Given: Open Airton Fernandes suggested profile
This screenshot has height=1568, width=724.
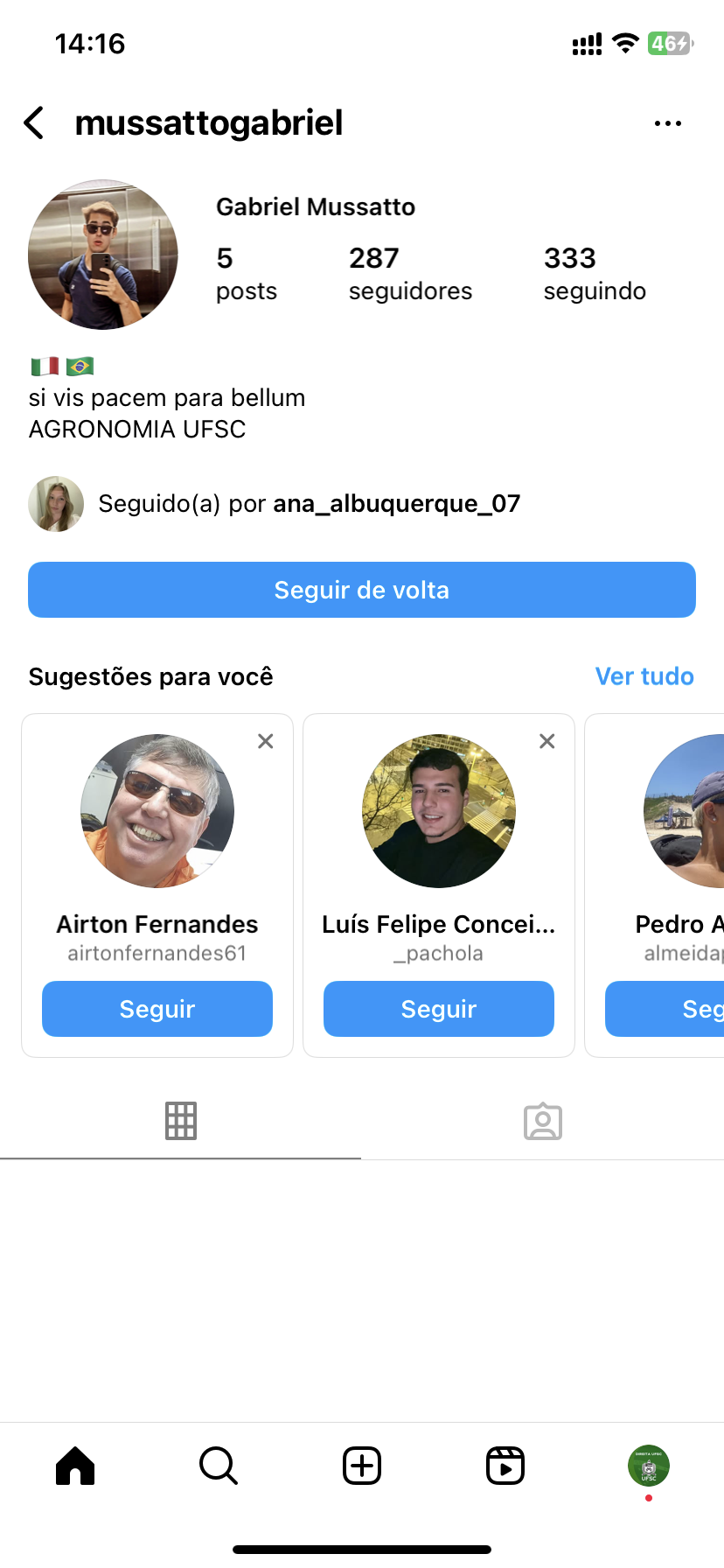Looking at the screenshot, I should point(157,811).
